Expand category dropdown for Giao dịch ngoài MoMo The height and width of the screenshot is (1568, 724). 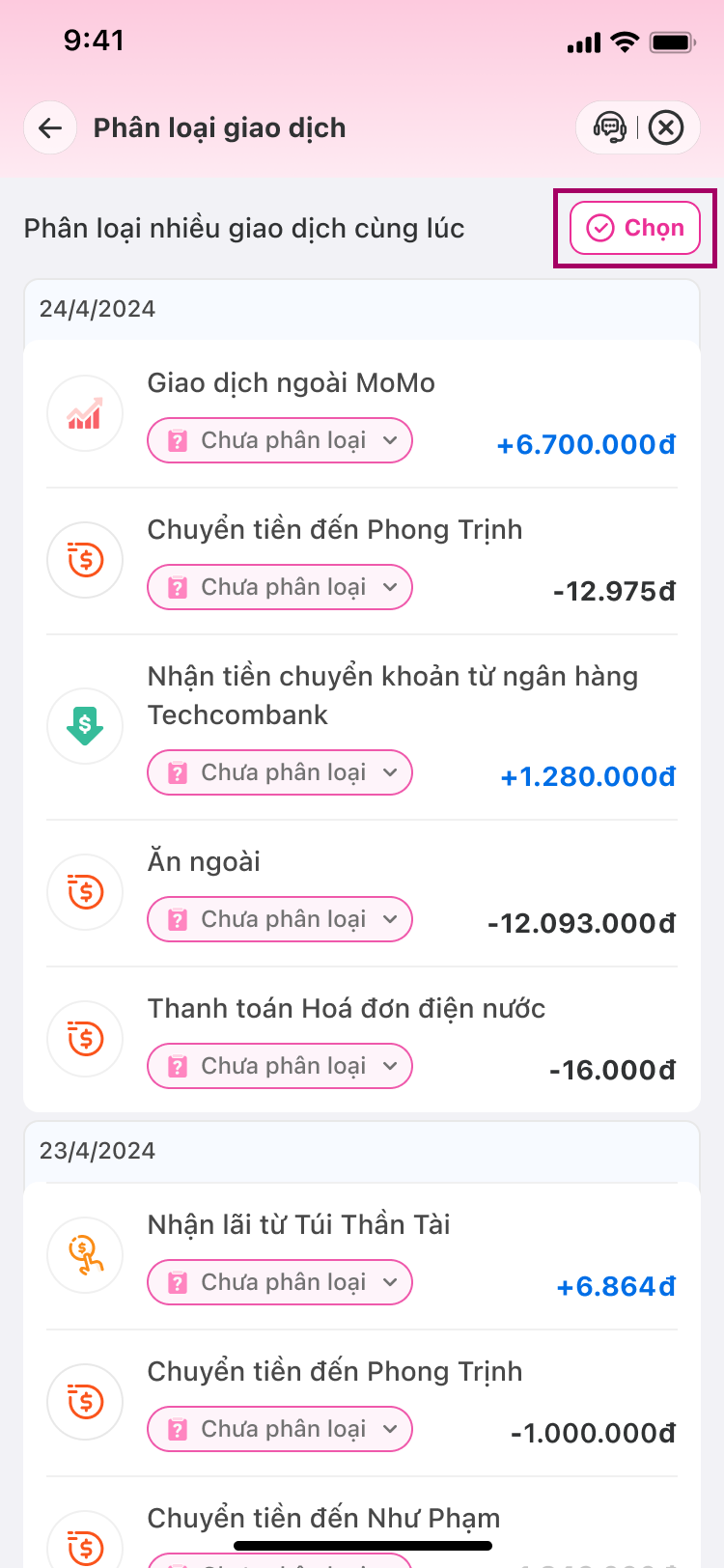click(x=280, y=440)
